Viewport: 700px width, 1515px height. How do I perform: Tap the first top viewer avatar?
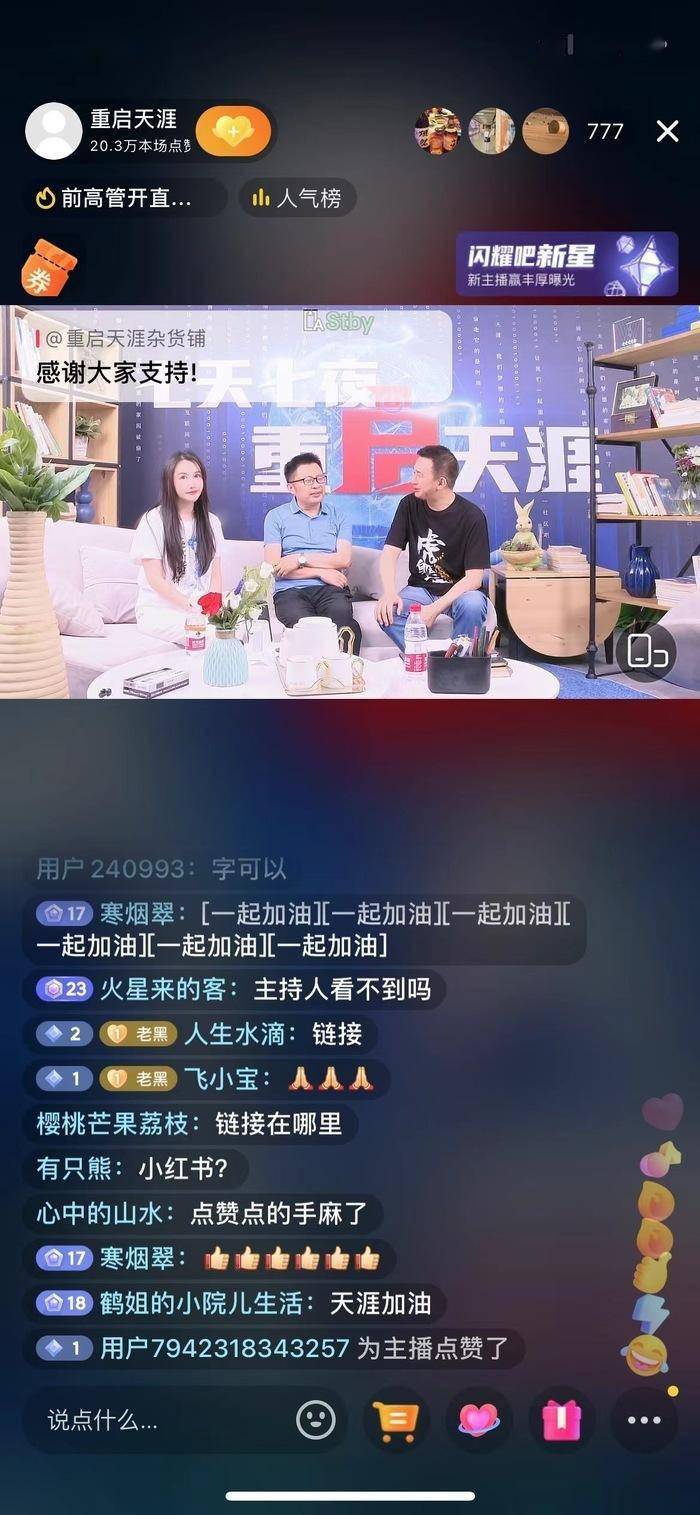tap(438, 131)
